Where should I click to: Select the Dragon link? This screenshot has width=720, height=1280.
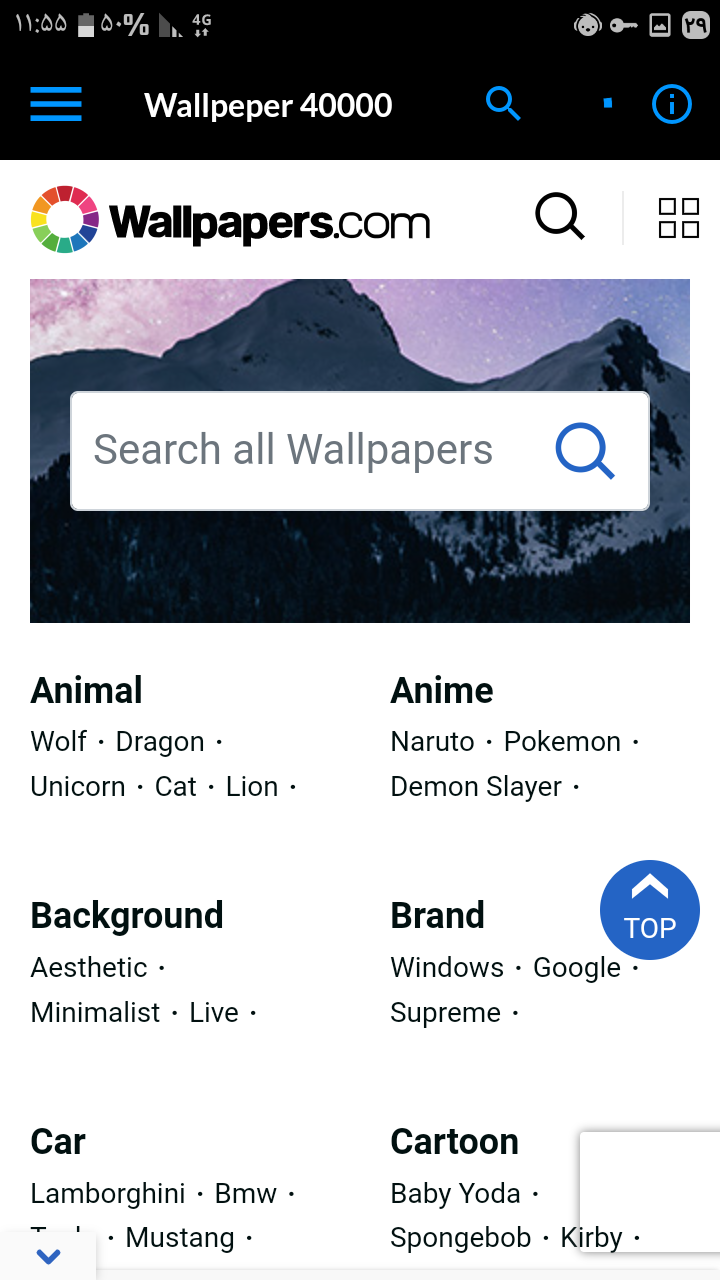[x=160, y=742]
